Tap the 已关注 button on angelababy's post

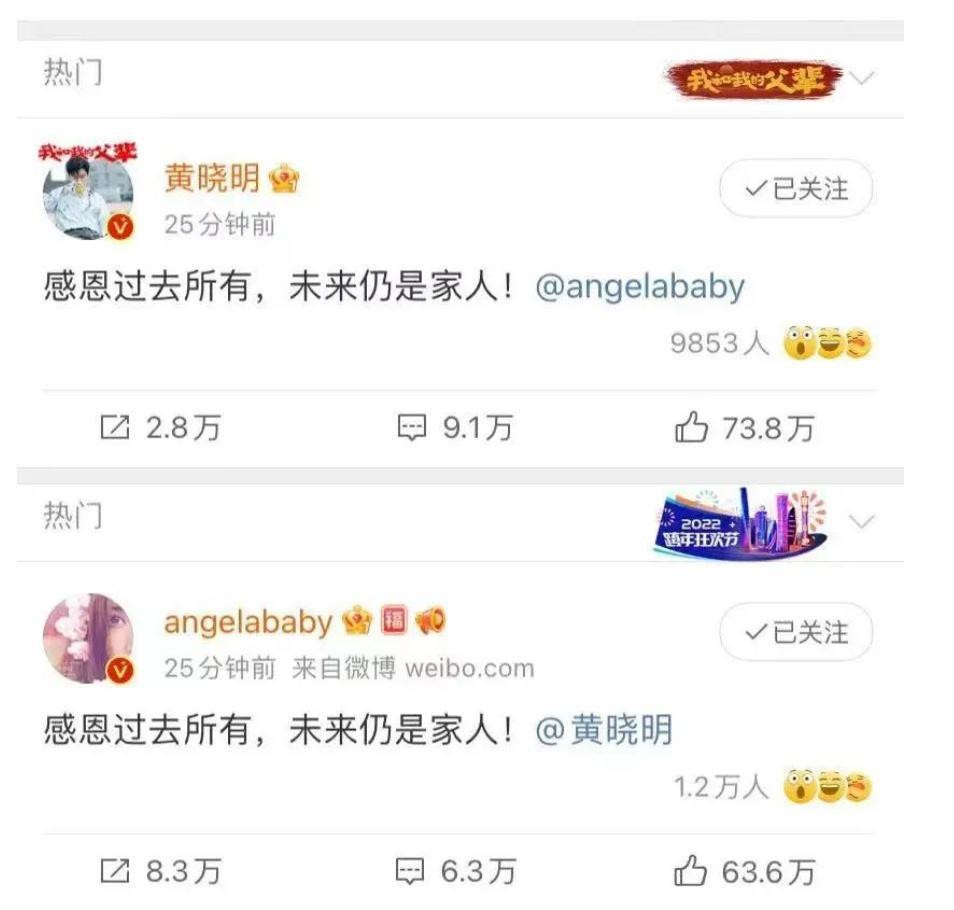click(796, 632)
